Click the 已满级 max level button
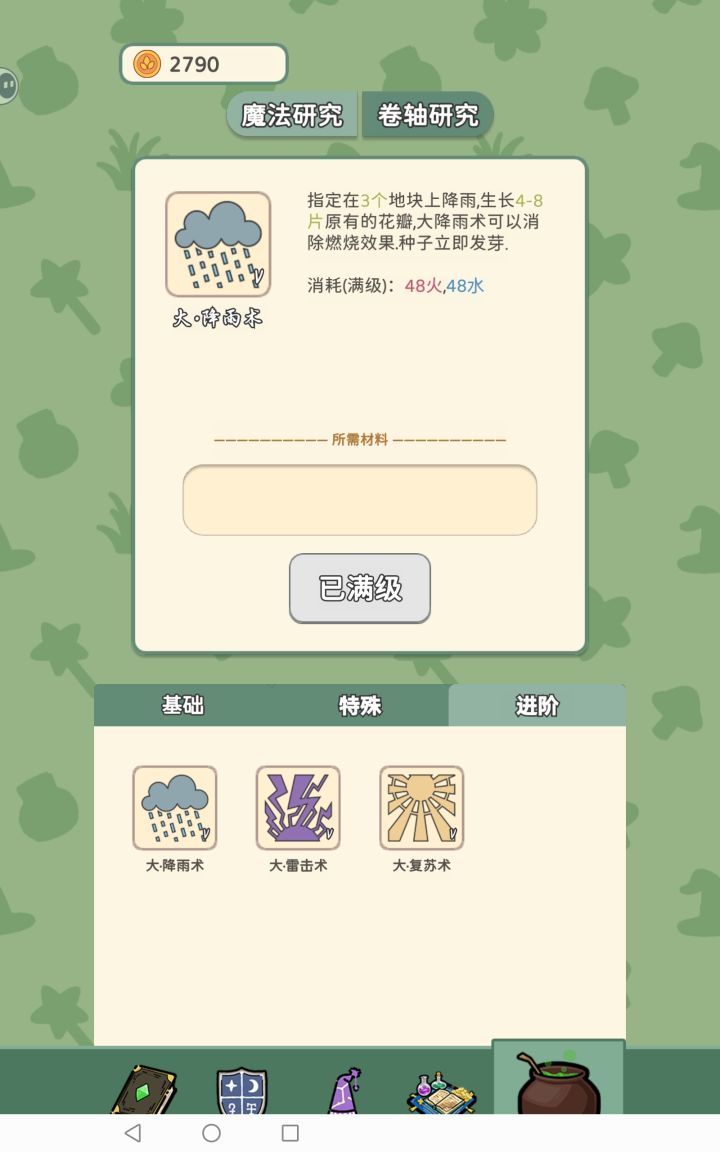 (360, 590)
